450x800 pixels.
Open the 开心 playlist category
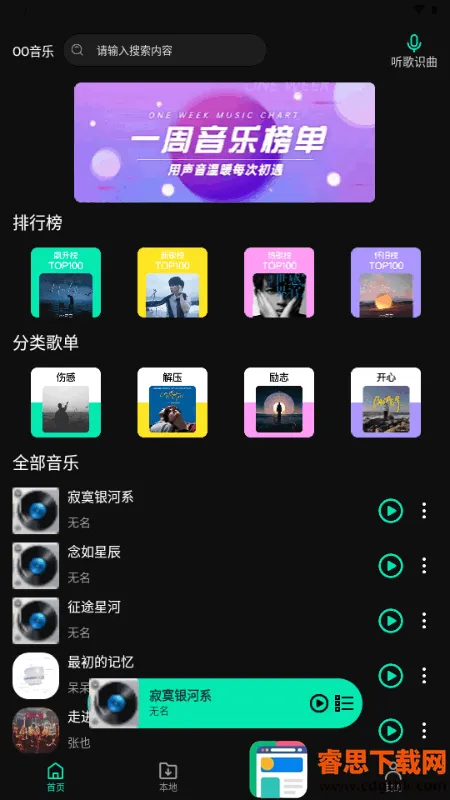[x=386, y=403]
